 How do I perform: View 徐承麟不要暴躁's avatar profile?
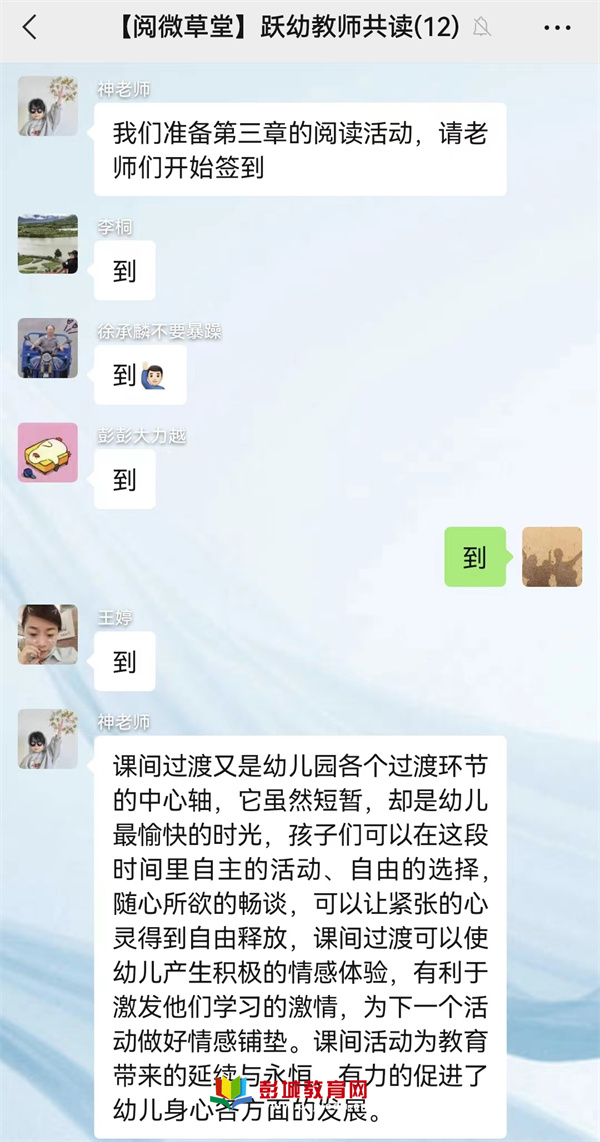(48, 348)
